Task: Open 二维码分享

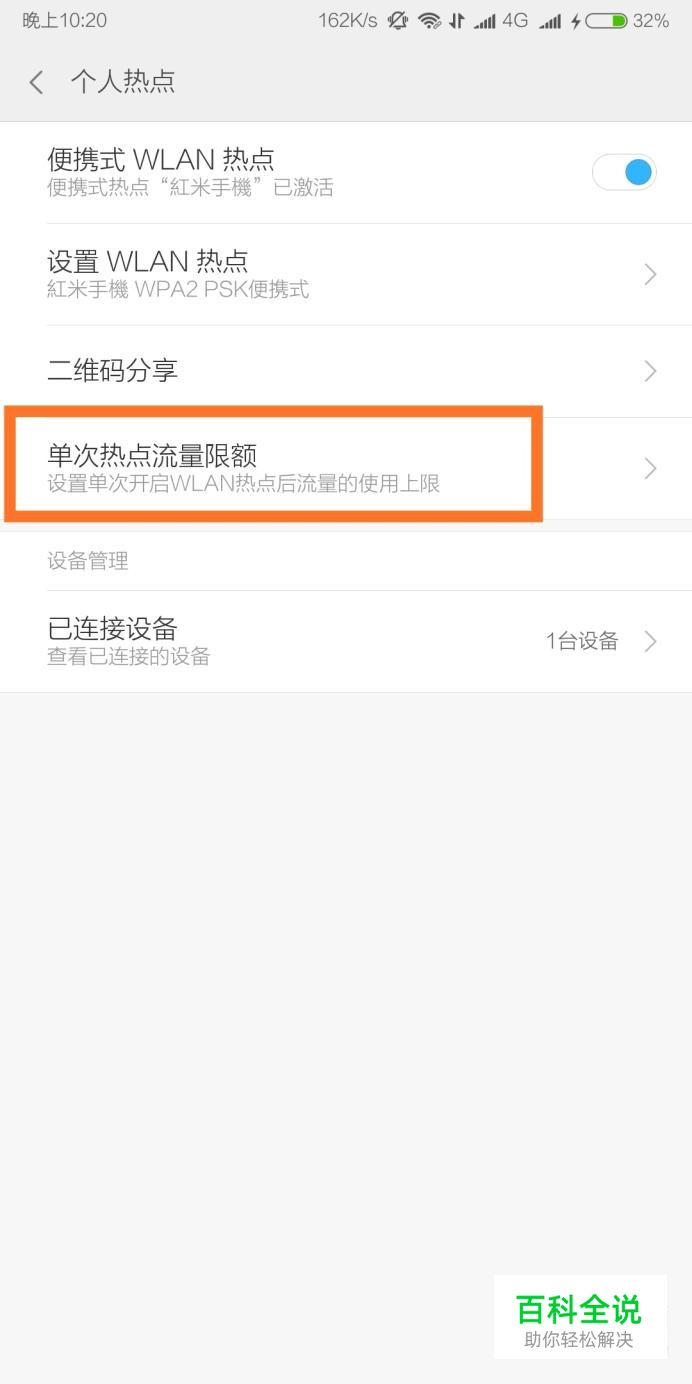Action: point(346,371)
